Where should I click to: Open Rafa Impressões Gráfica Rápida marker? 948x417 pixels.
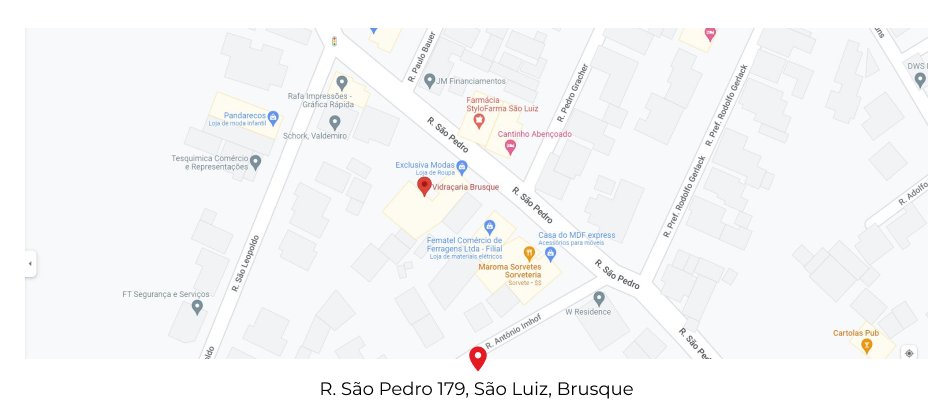point(342,82)
